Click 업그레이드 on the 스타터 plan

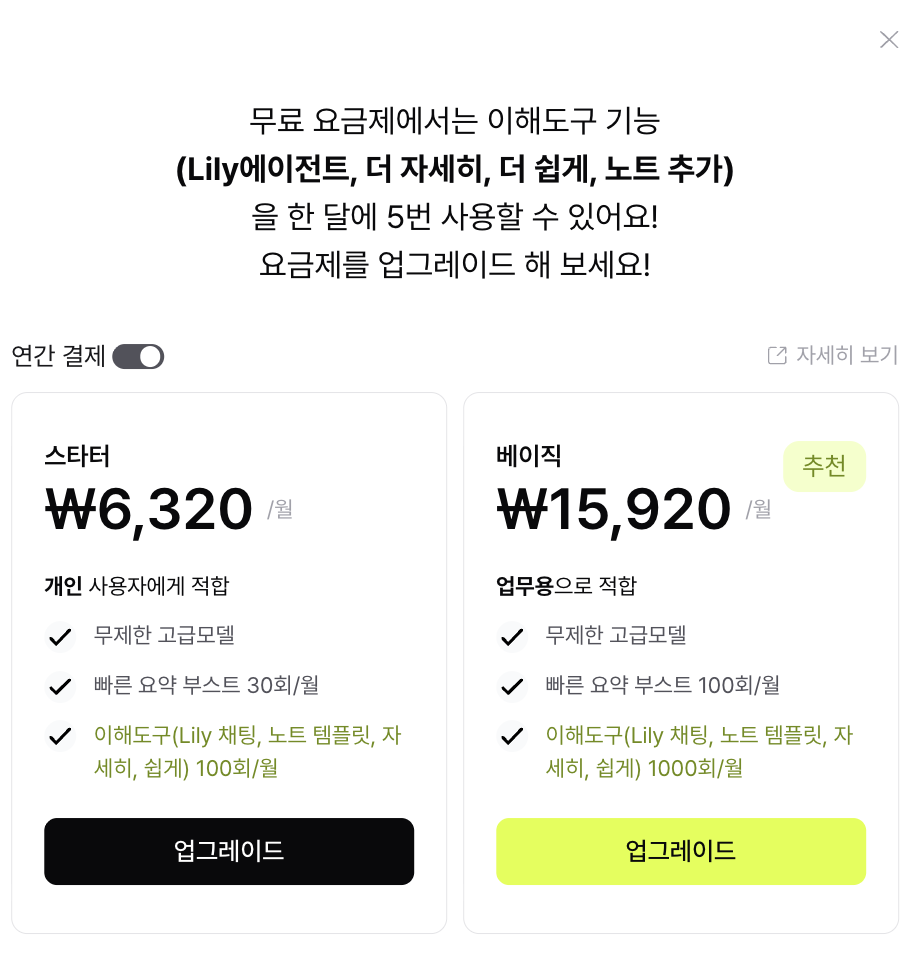(x=228, y=851)
